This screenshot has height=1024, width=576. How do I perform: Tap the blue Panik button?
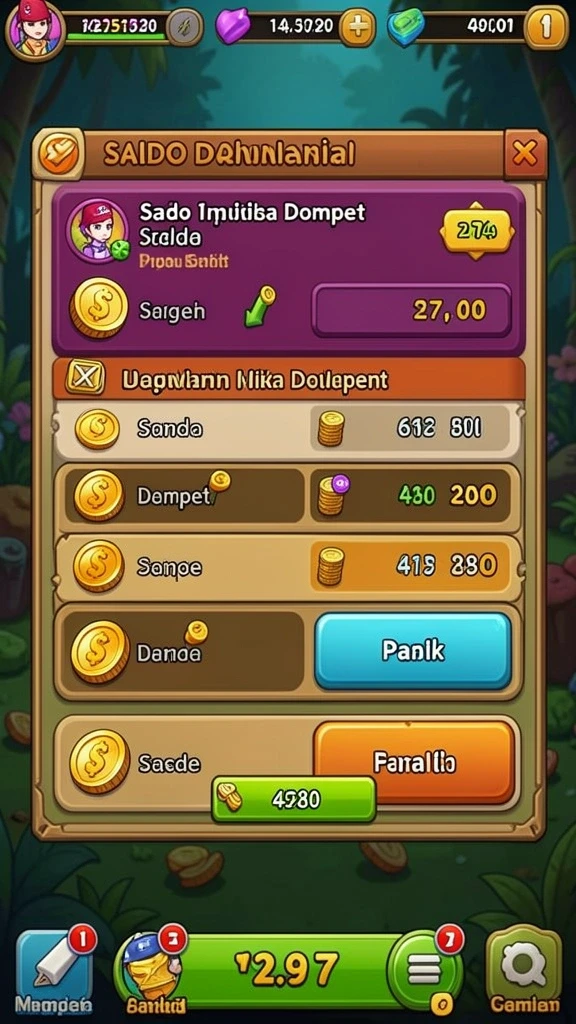[413, 650]
